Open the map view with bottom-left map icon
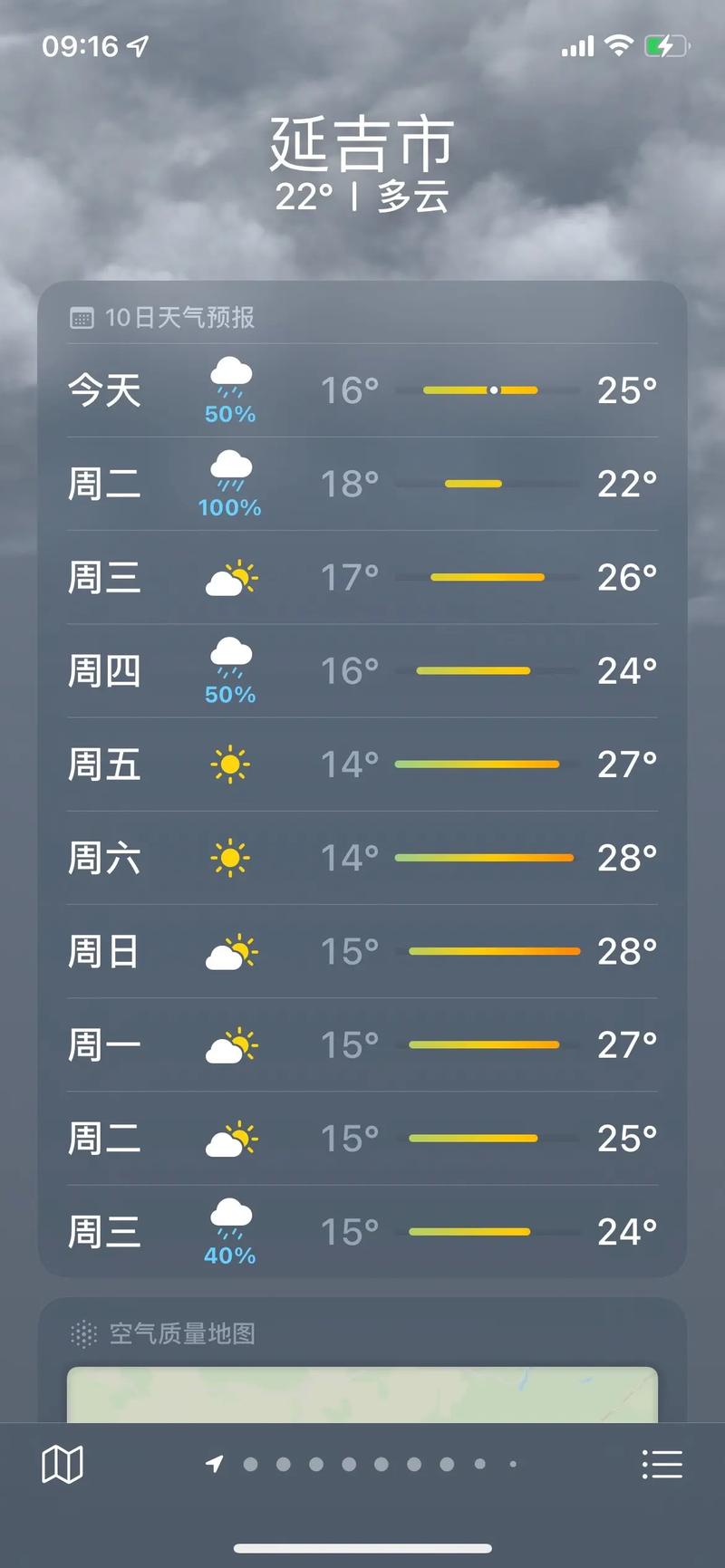725x1568 pixels. point(62,1465)
